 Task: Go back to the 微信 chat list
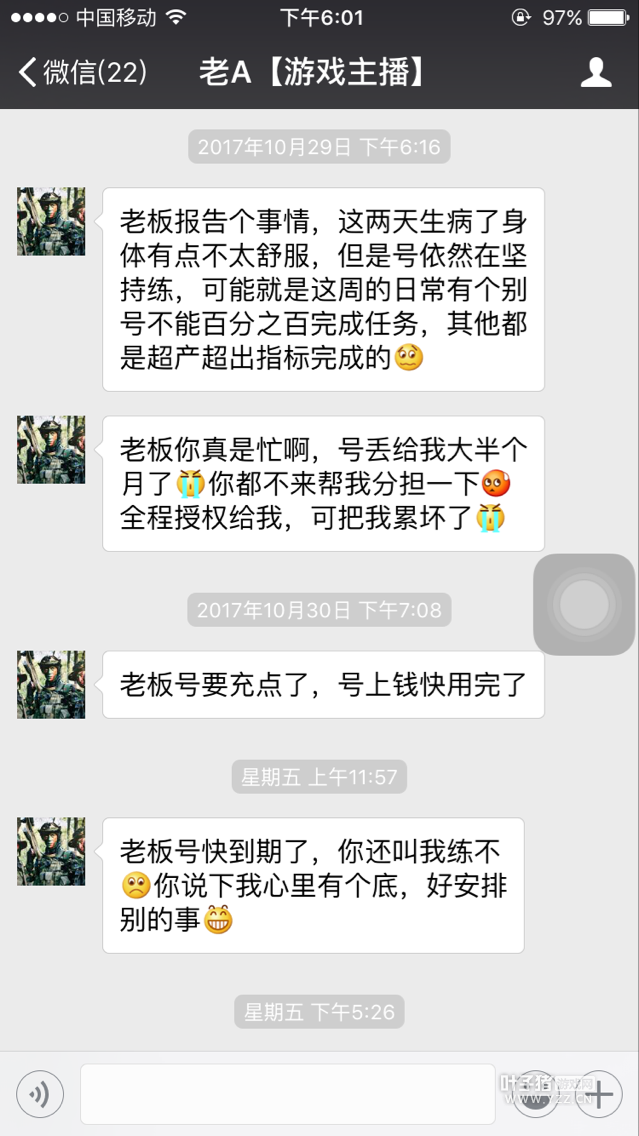coord(82,73)
